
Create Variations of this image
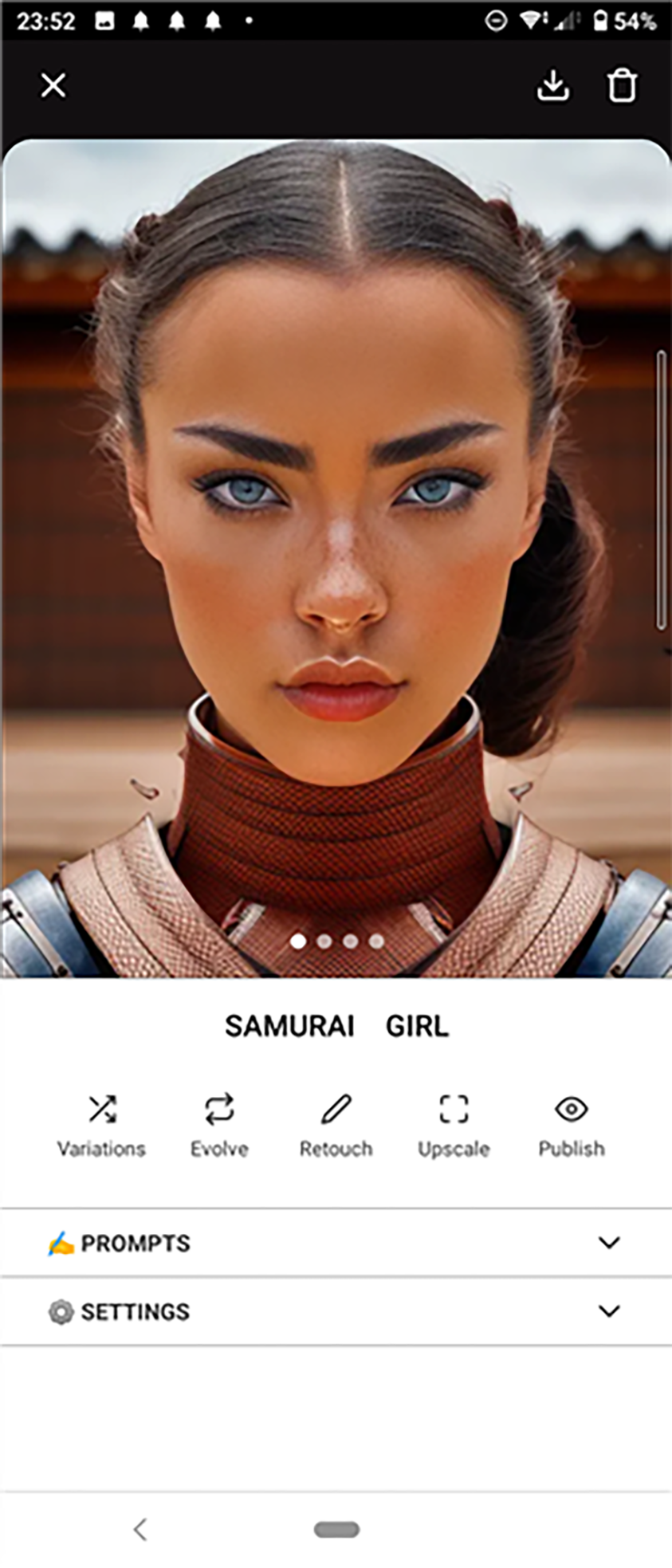101,1125
